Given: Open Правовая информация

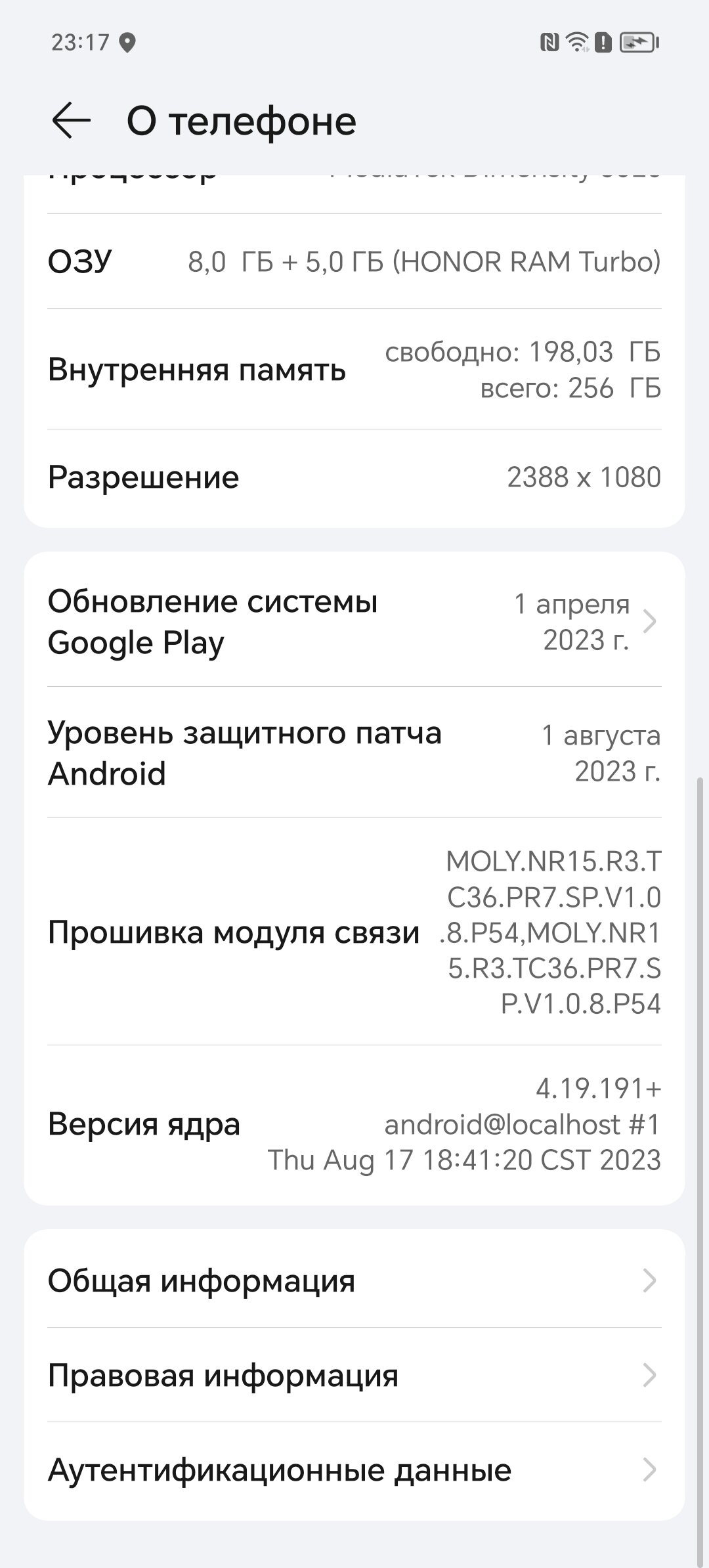Looking at the screenshot, I should tap(354, 1375).
